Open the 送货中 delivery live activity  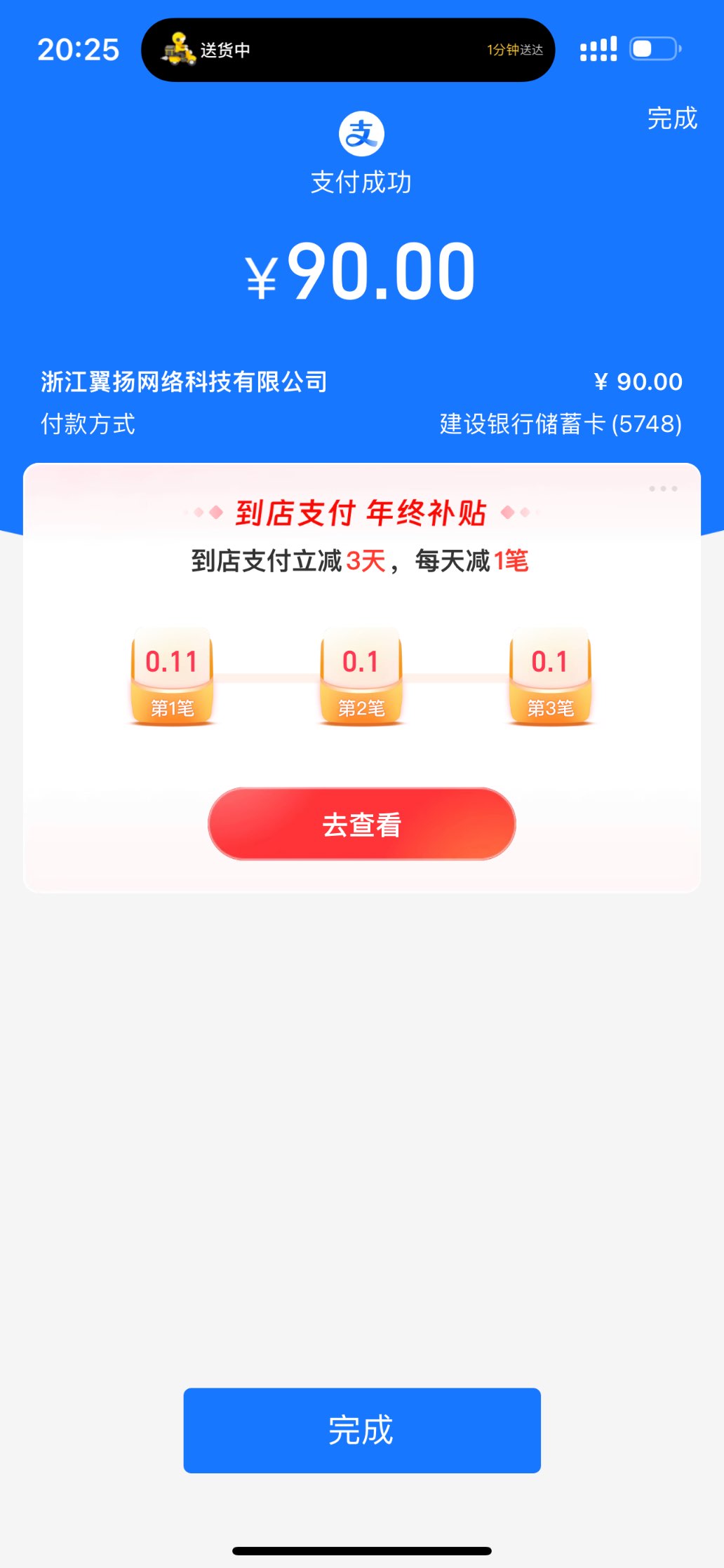[x=347, y=50]
